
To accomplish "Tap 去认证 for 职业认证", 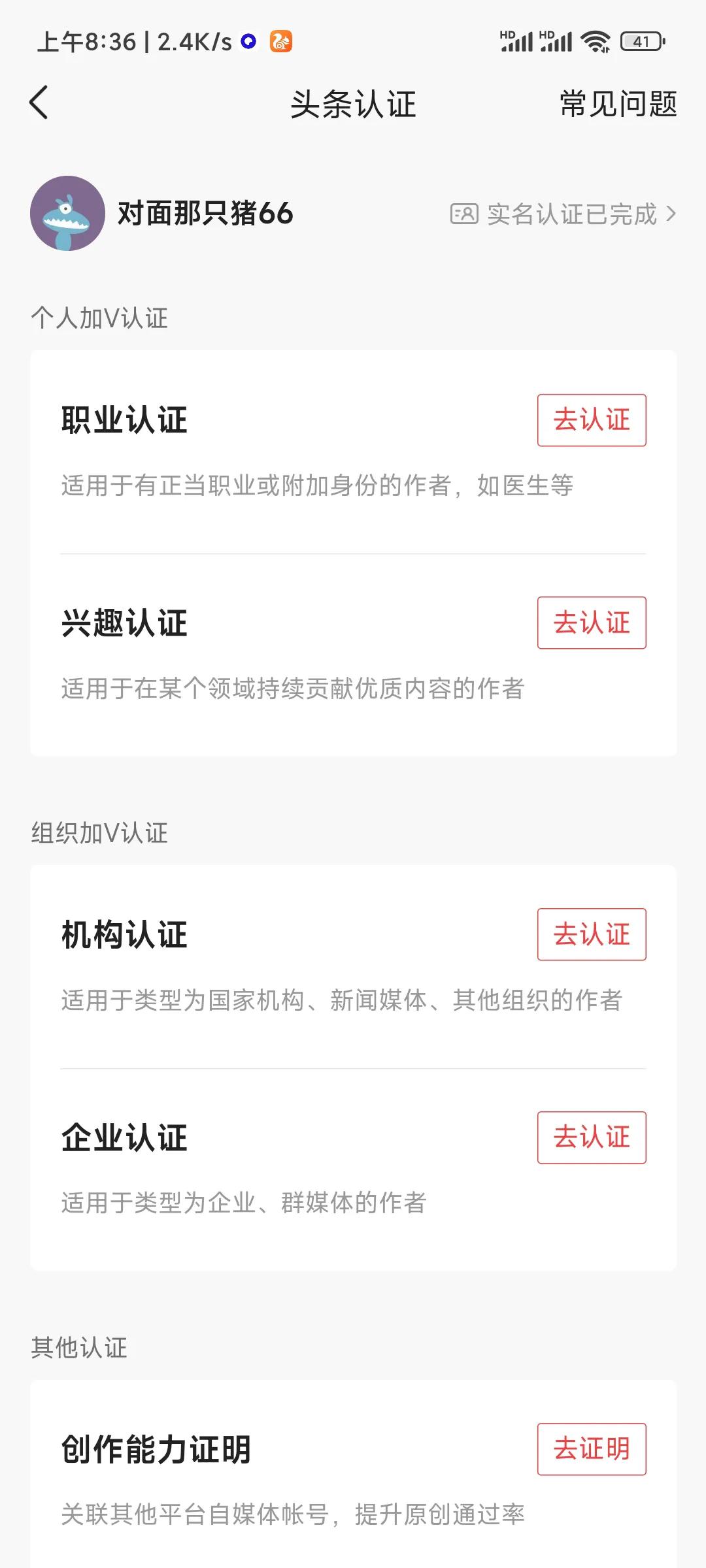I will 591,420.
